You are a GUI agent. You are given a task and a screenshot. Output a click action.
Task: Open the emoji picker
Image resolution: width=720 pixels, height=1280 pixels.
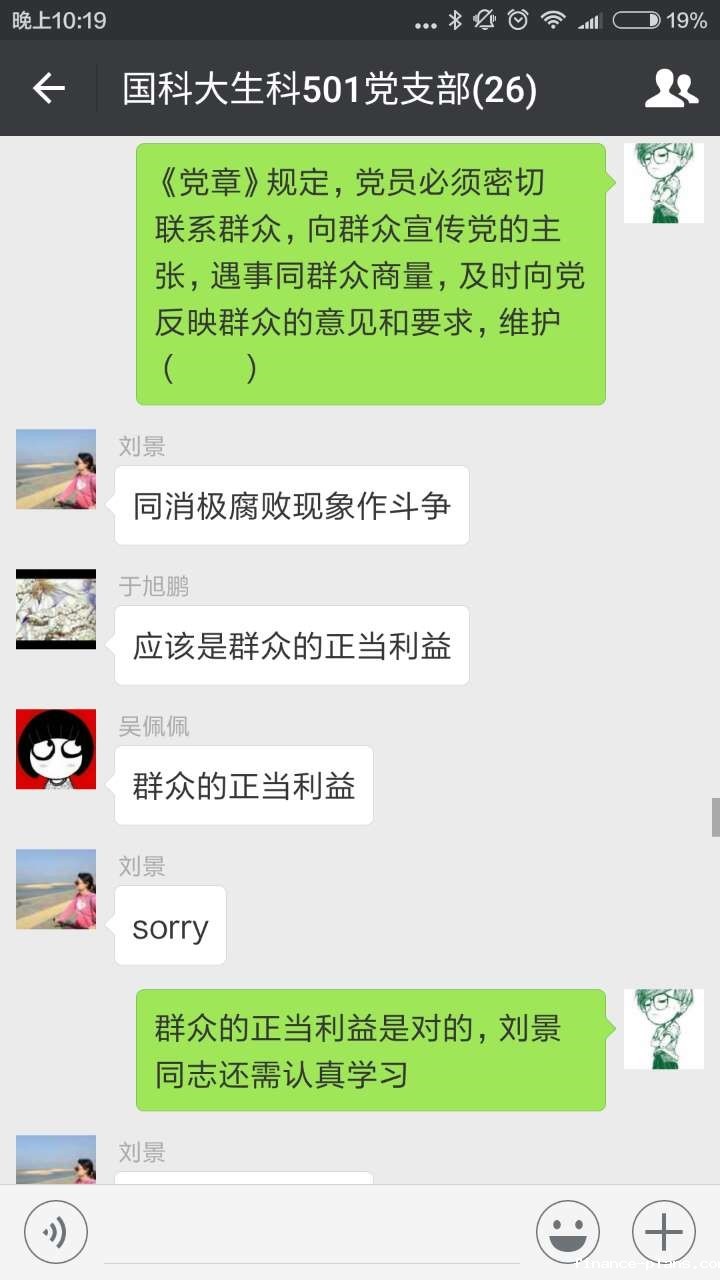568,1231
